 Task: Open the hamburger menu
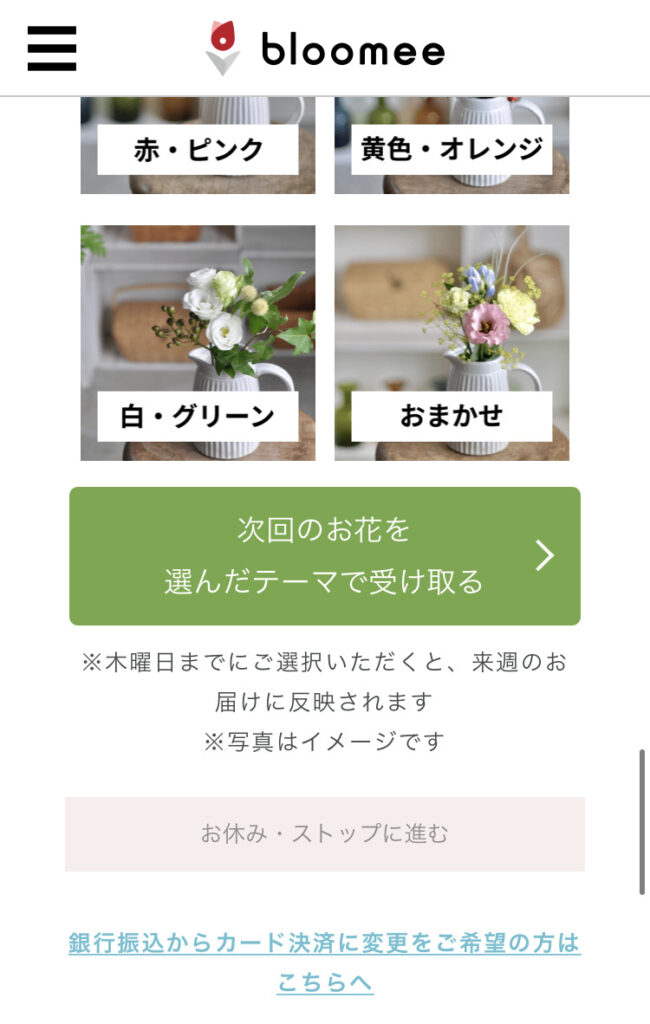click(x=52, y=47)
